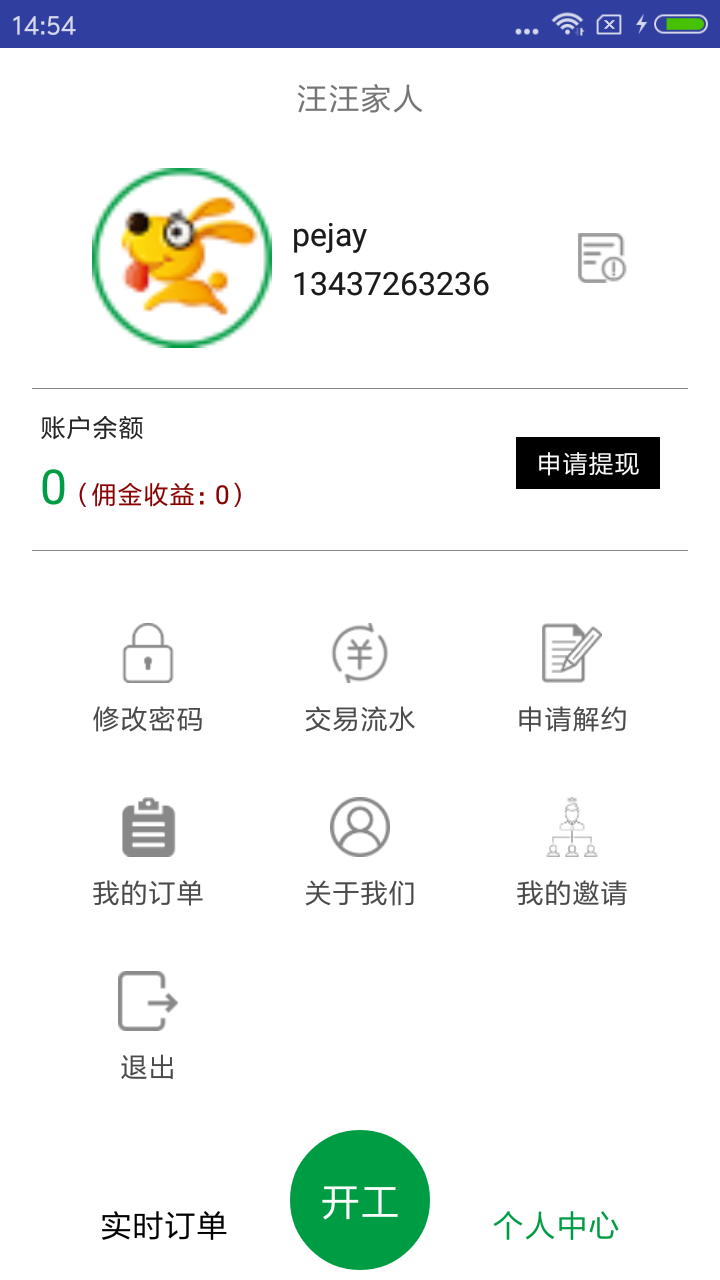The image size is (720, 1280).
Task: Open the 佣金收益 commission text link
Action: [155, 492]
